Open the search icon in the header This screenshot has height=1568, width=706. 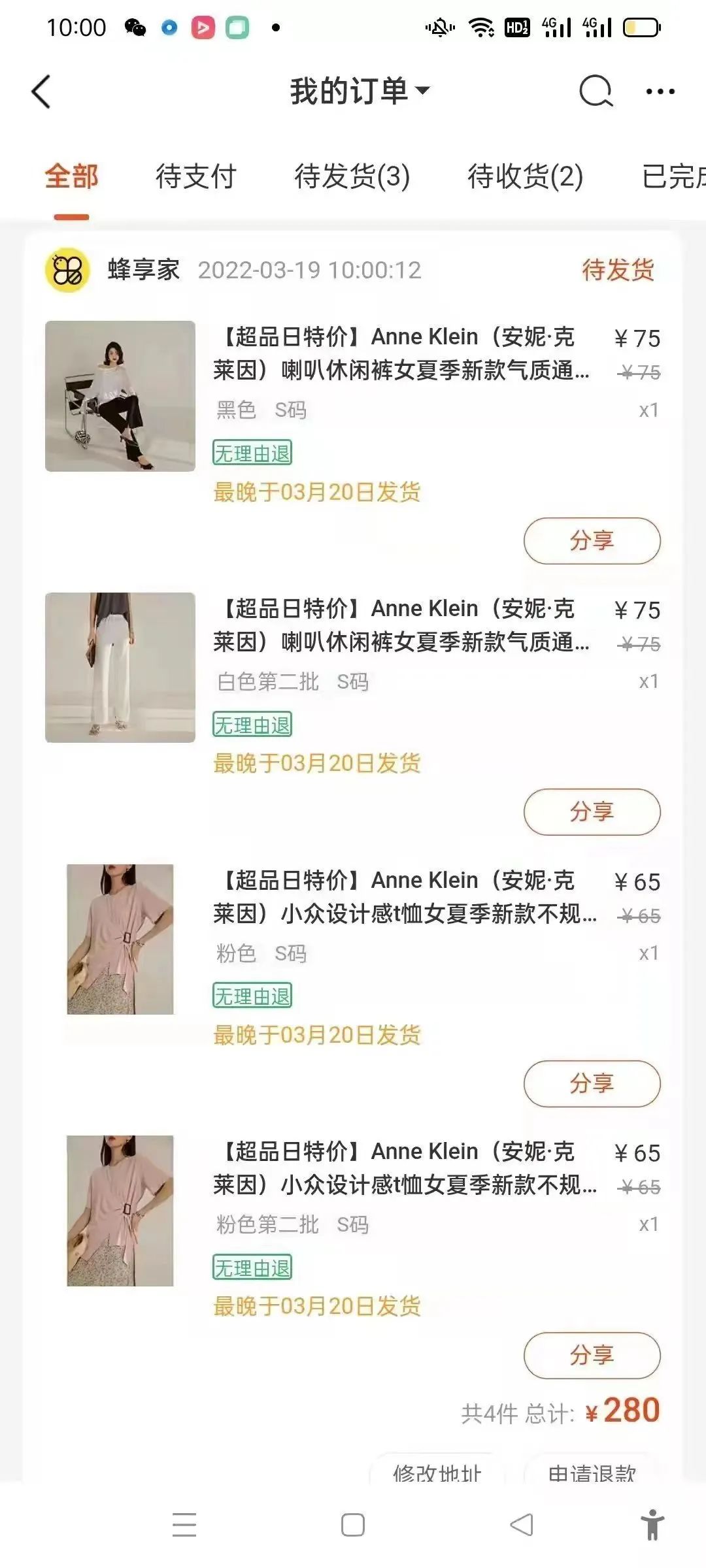[596, 91]
